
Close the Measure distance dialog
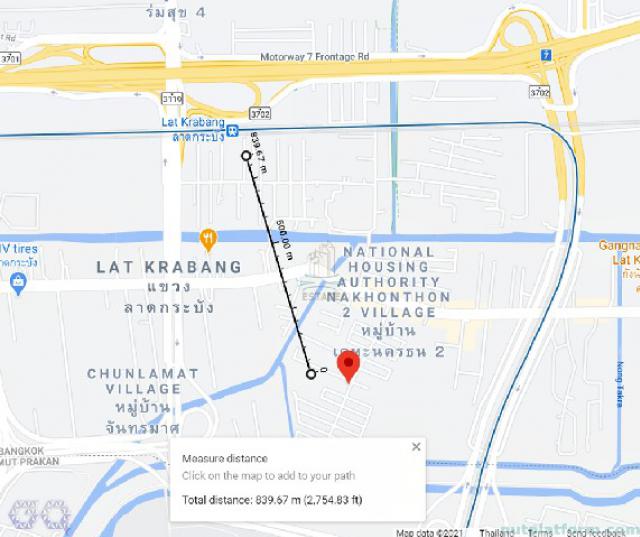(x=416, y=447)
